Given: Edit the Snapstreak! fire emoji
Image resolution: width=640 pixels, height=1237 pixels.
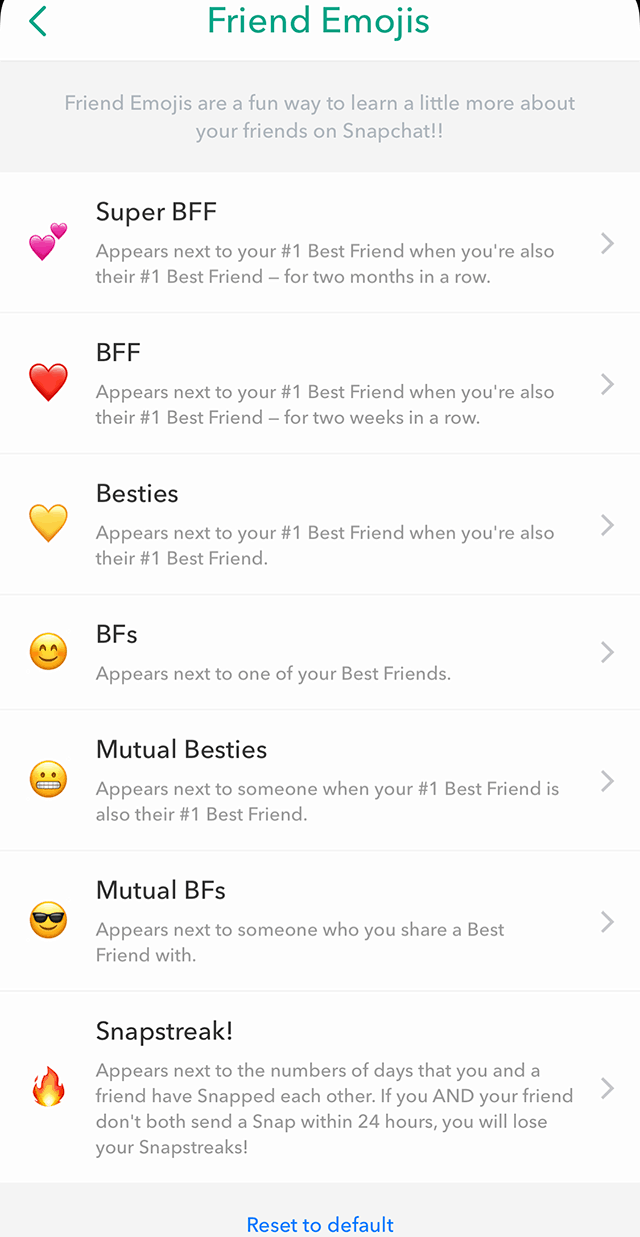Looking at the screenshot, I should click(x=320, y=1088).
